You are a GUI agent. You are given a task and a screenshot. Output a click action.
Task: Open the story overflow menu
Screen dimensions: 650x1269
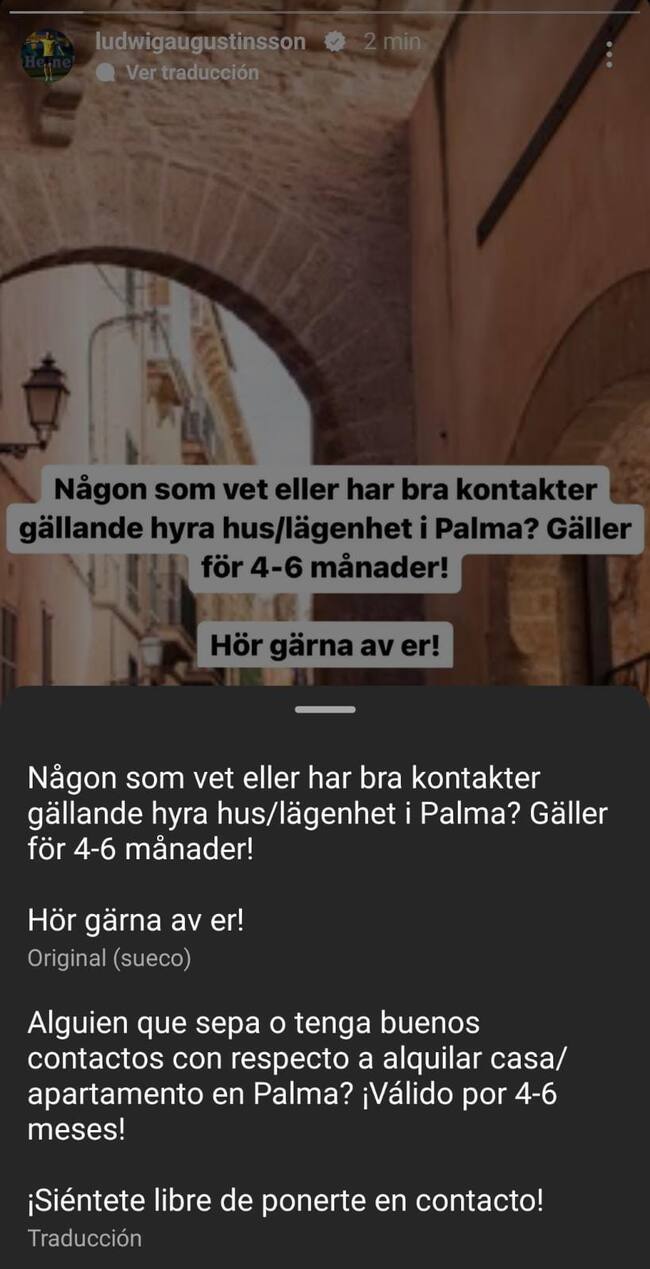[x=609, y=55]
